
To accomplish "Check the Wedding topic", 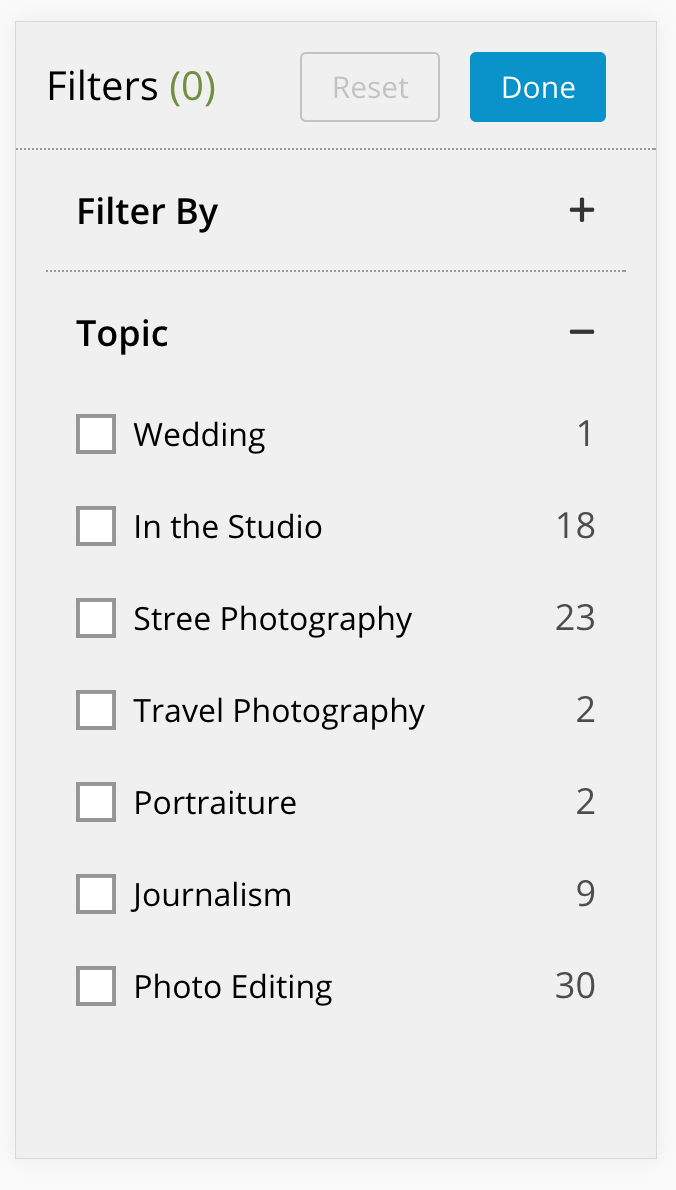I will click(x=96, y=434).
